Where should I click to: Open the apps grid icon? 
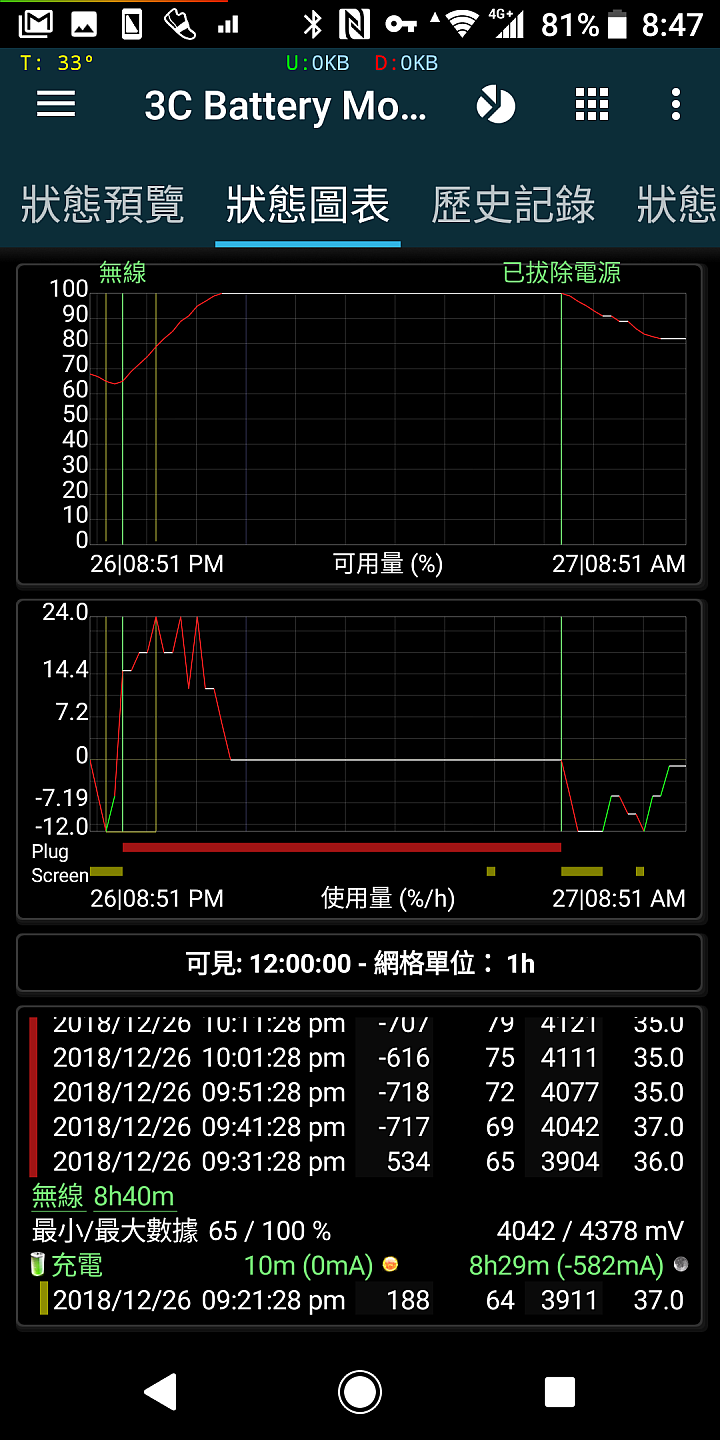coord(592,105)
